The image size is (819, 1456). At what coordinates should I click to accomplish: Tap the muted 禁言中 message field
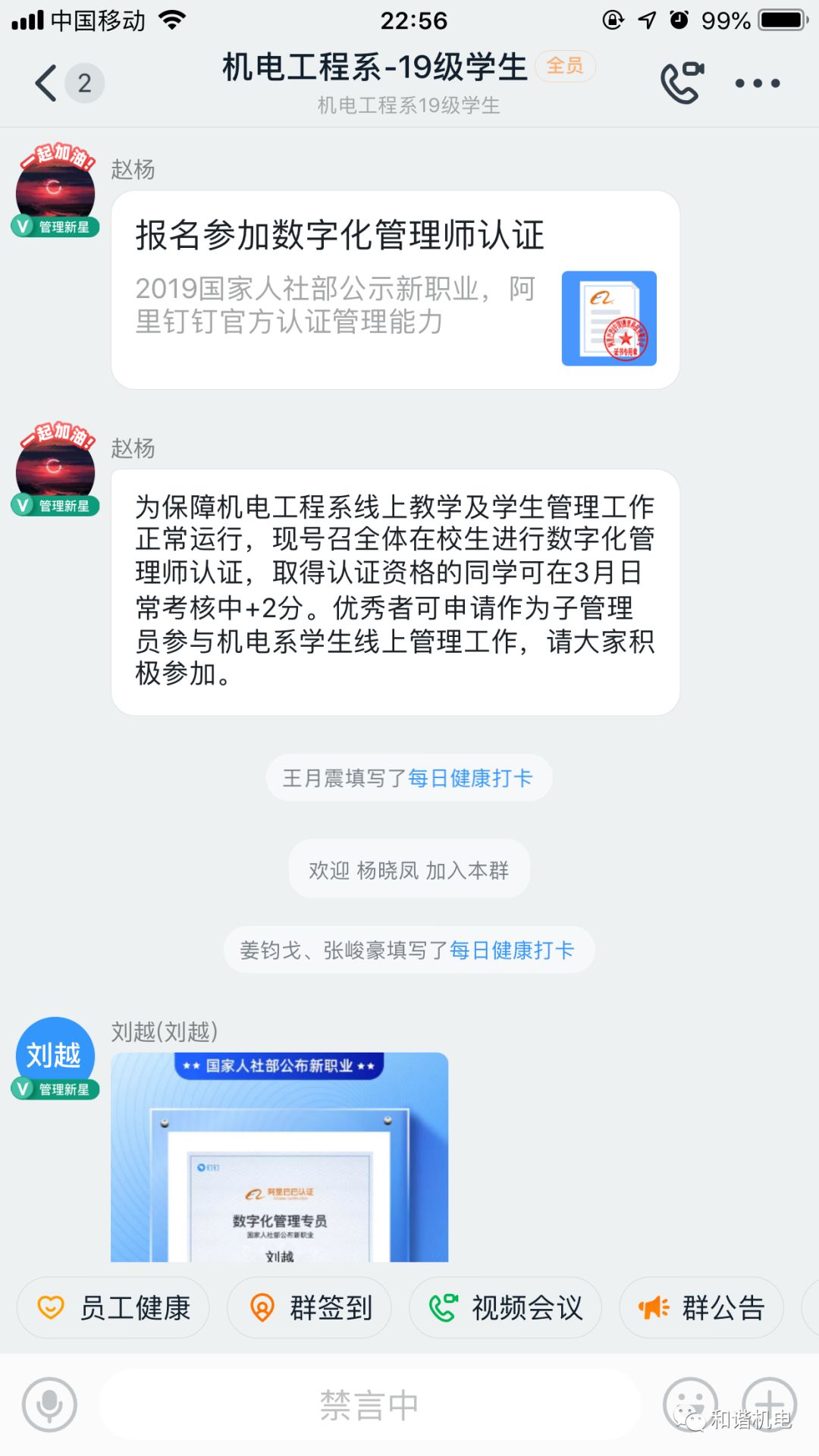[x=369, y=1405]
